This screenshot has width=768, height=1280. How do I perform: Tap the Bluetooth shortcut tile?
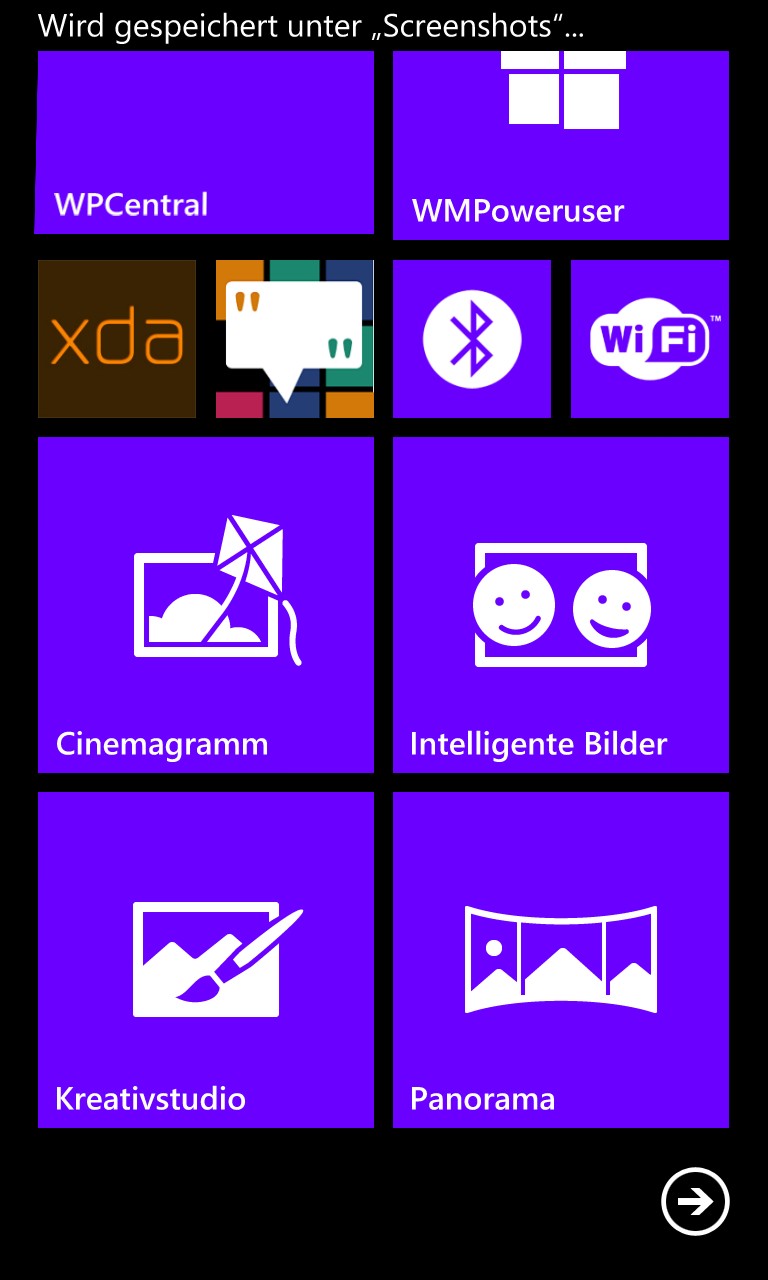(472, 339)
